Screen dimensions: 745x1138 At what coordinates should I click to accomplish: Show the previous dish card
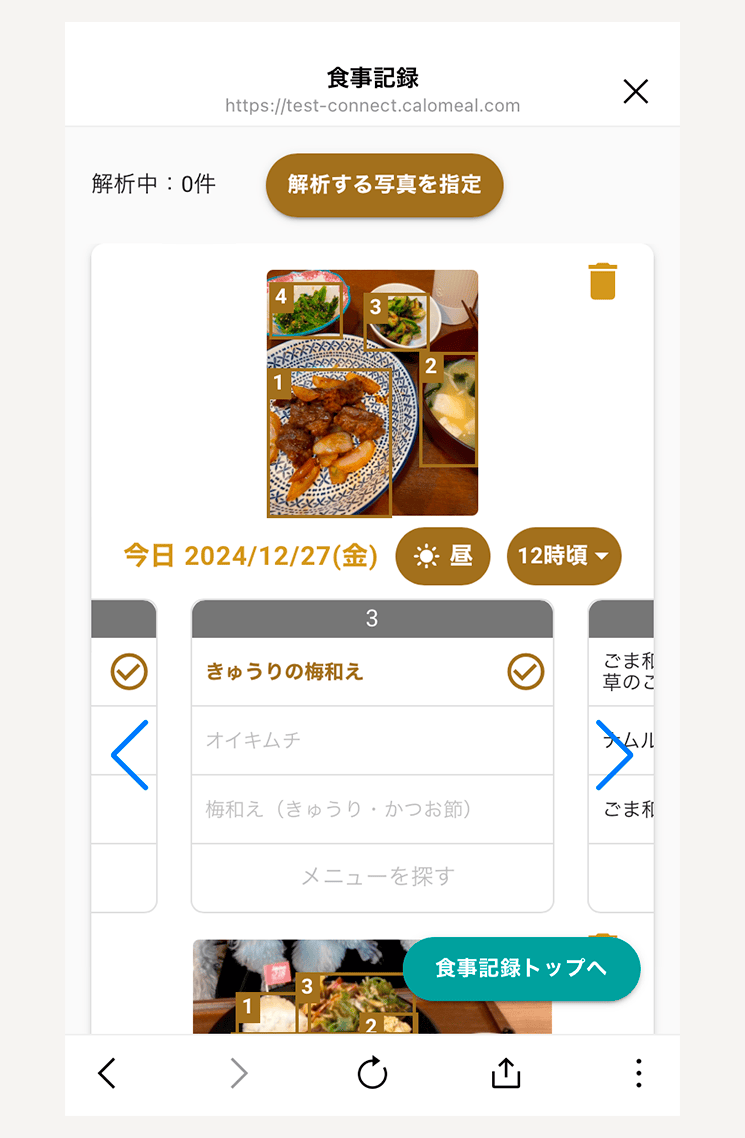[130, 755]
